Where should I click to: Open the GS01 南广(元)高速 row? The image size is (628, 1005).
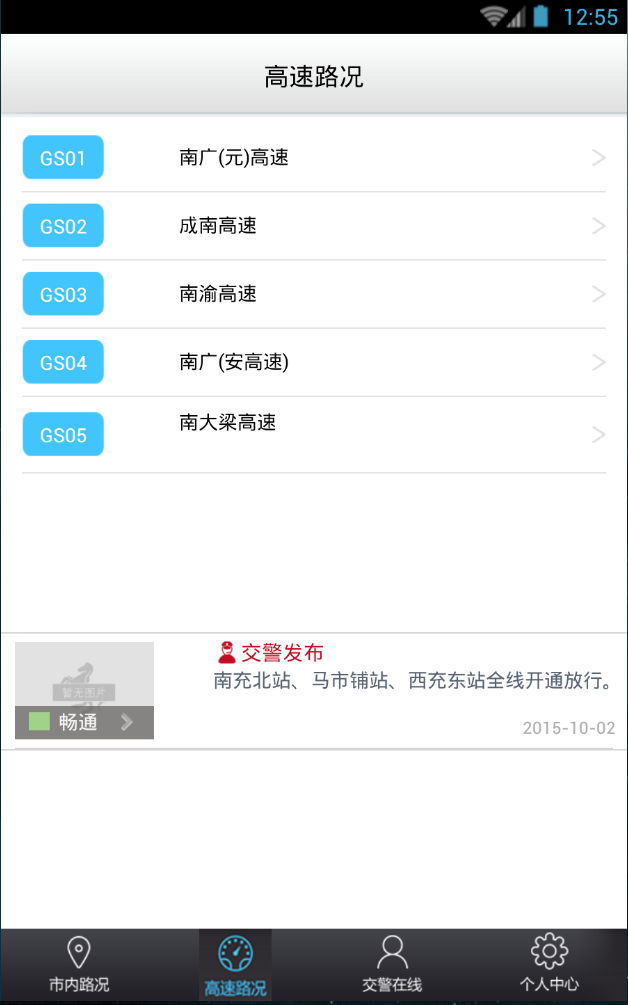click(313, 158)
